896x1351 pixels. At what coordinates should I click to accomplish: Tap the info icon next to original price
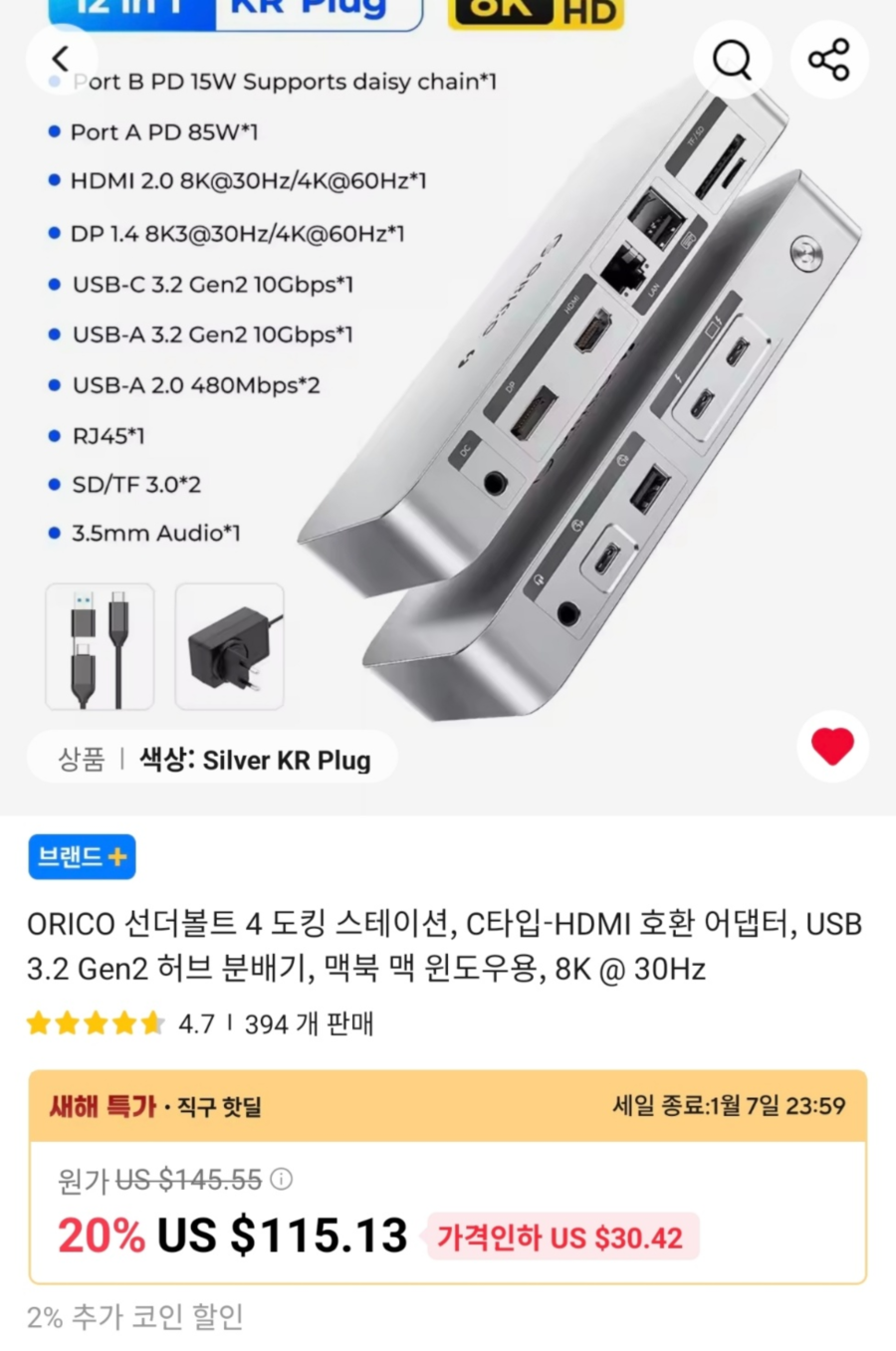coord(282,1181)
